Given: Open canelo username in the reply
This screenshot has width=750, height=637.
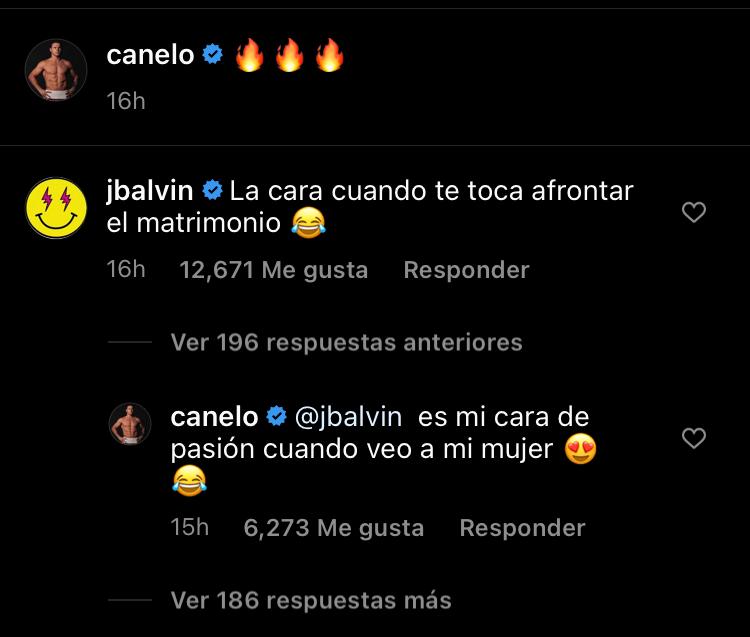Looking at the screenshot, I should click(x=214, y=417).
